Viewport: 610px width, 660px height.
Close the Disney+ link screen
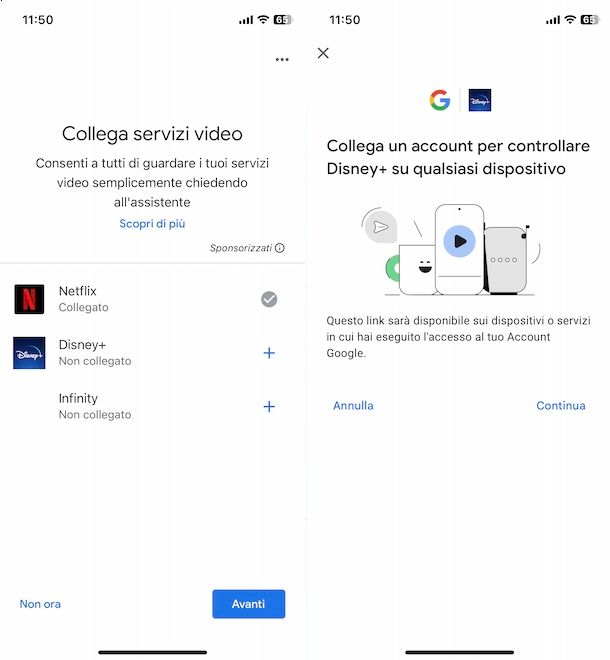pos(323,53)
